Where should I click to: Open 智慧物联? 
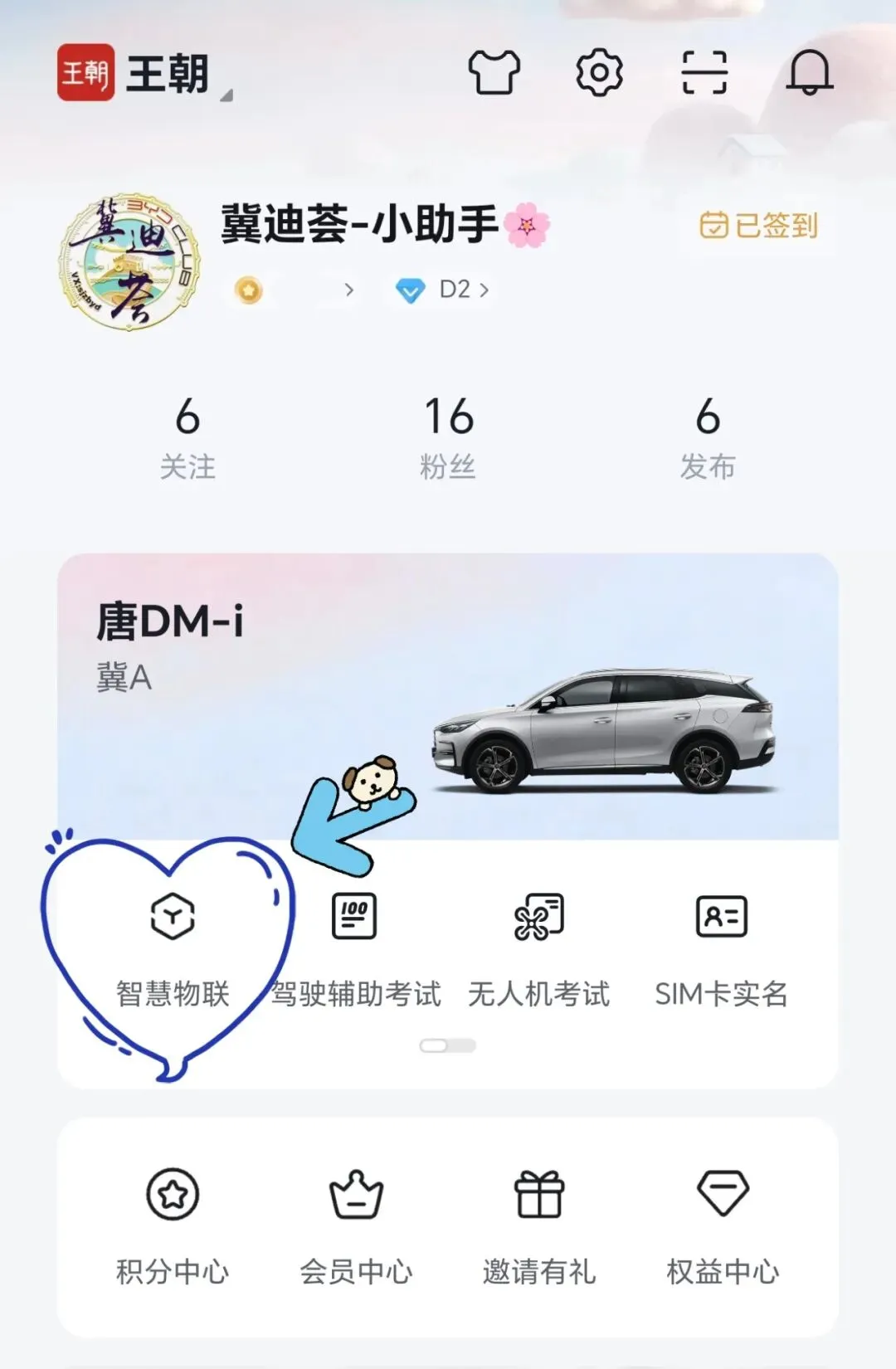(173, 950)
